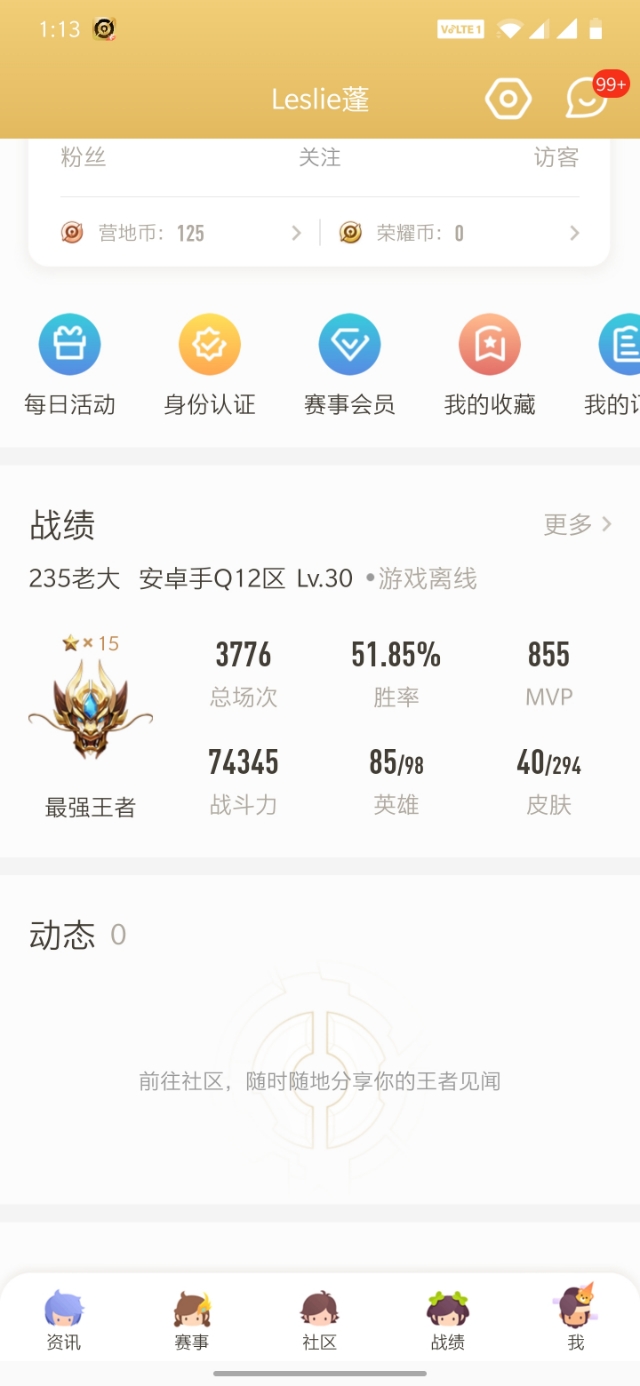This screenshot has height=1386, width=640.
Task: Switch to the 社区 tab
Action: coord(320,1320)
